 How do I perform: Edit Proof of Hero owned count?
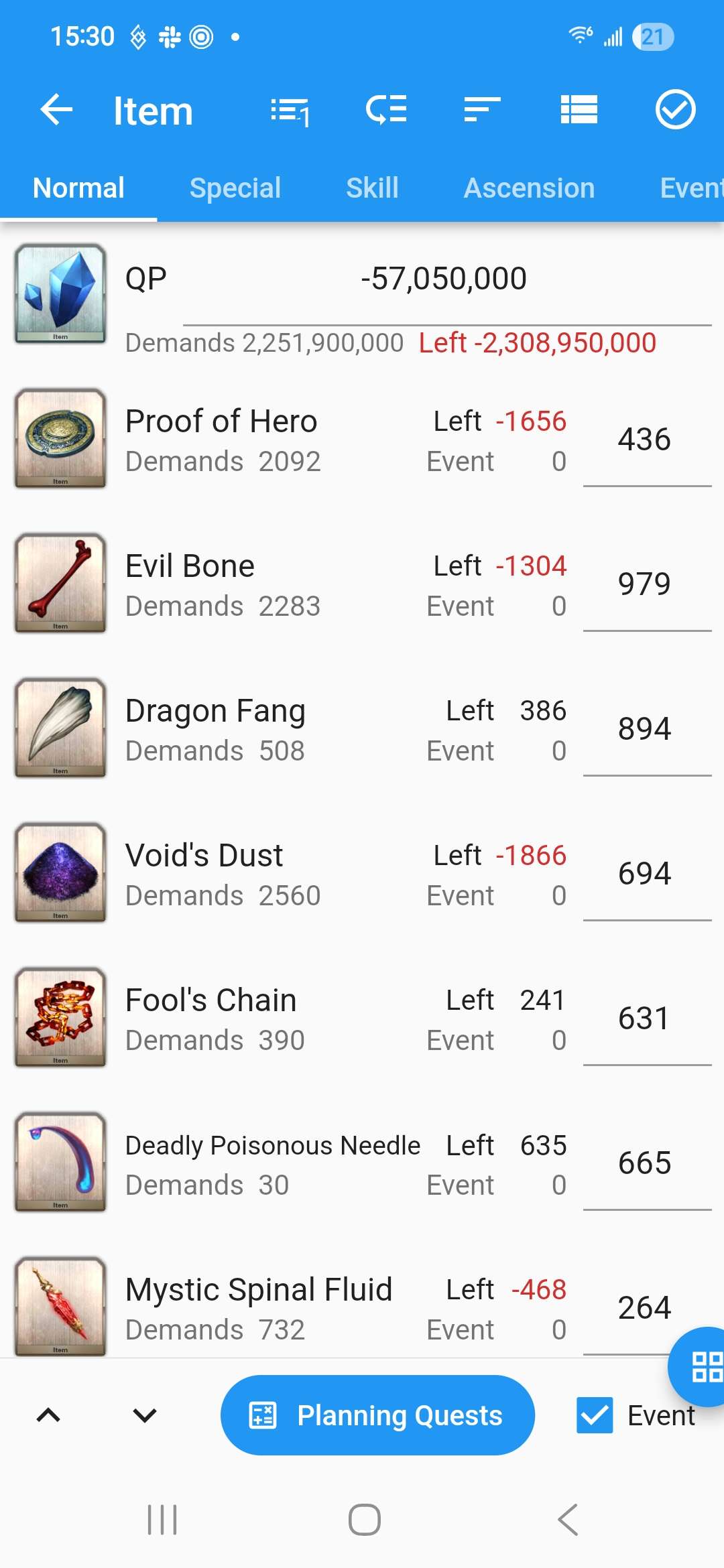coord(647,440)
